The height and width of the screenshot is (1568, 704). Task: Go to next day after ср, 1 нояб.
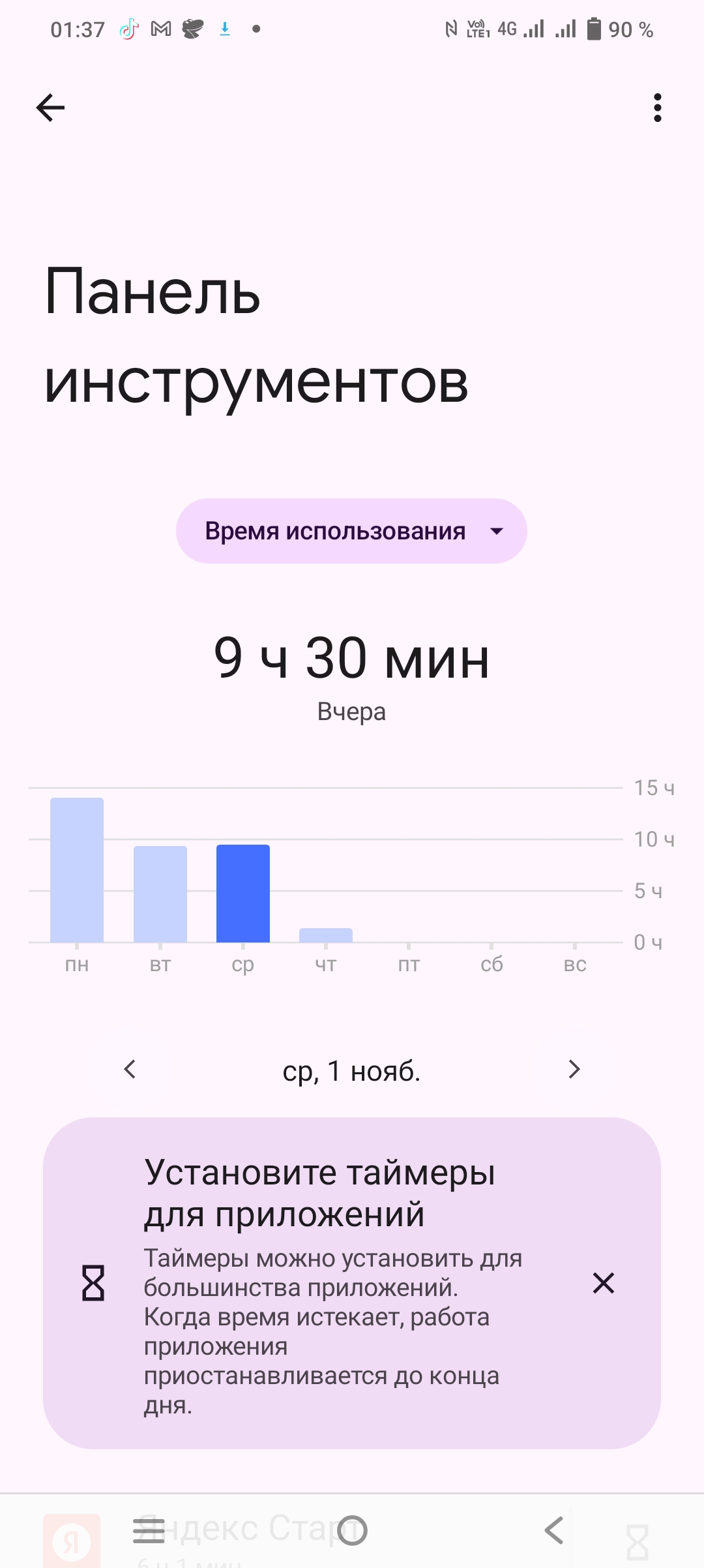574,1070
